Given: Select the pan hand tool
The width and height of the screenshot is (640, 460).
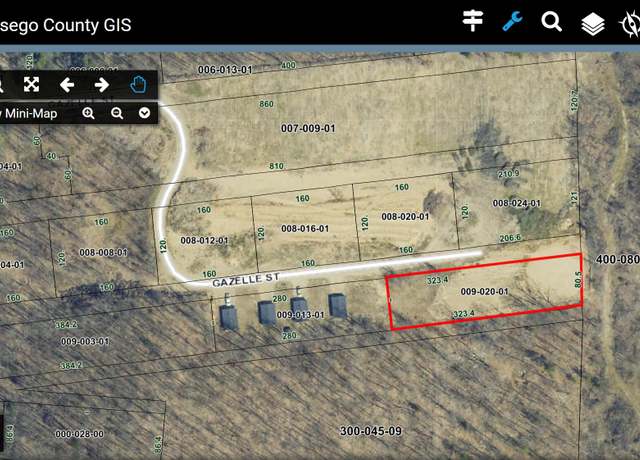Looking at the screenshot, I should pyautogui.click(x=139, y=85).
